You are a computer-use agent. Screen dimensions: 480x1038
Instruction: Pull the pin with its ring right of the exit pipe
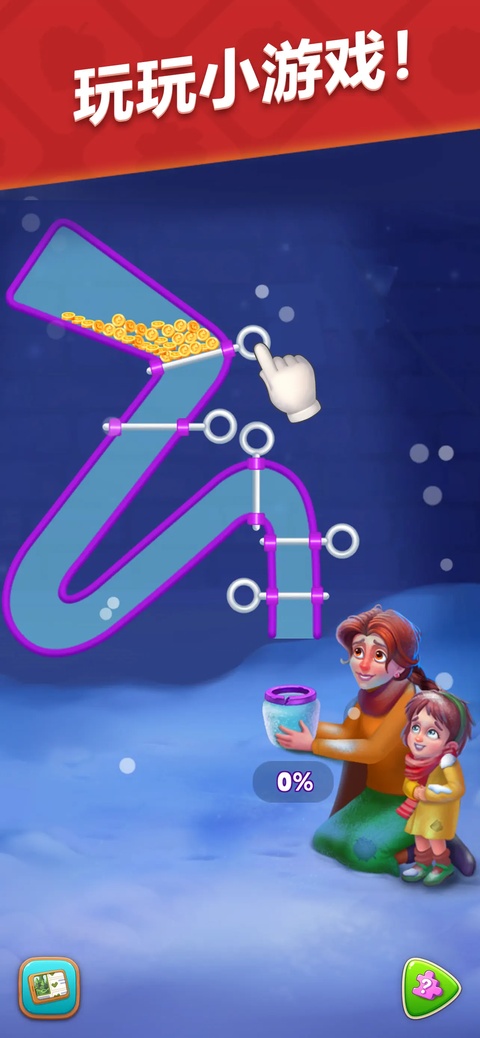342,541
